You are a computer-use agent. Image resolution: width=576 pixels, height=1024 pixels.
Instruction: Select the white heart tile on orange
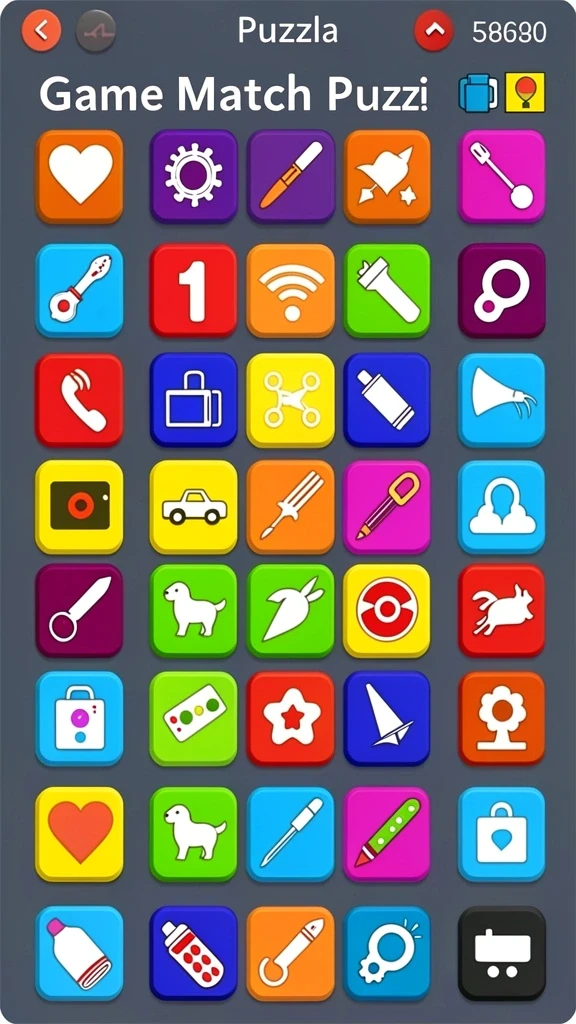click(x=80, y=176)
